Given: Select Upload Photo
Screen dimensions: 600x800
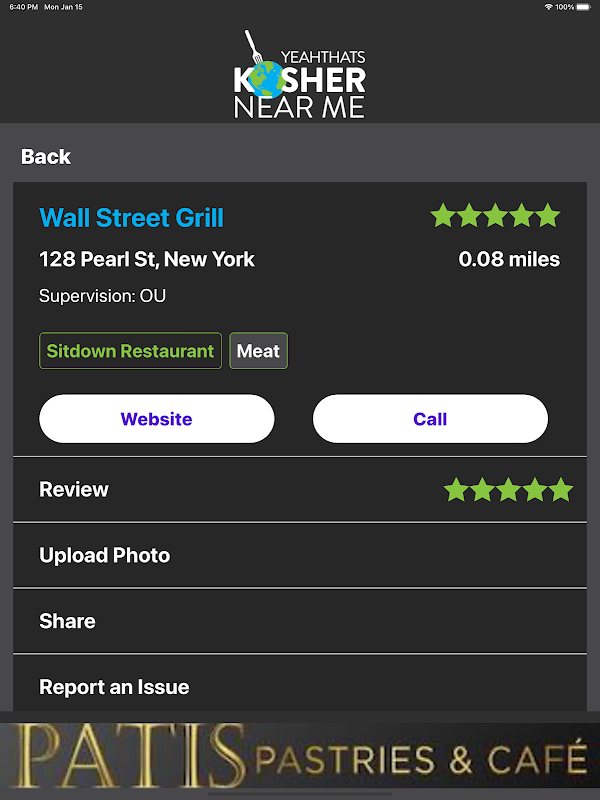Looking at the screenshot, I should 300,555.
